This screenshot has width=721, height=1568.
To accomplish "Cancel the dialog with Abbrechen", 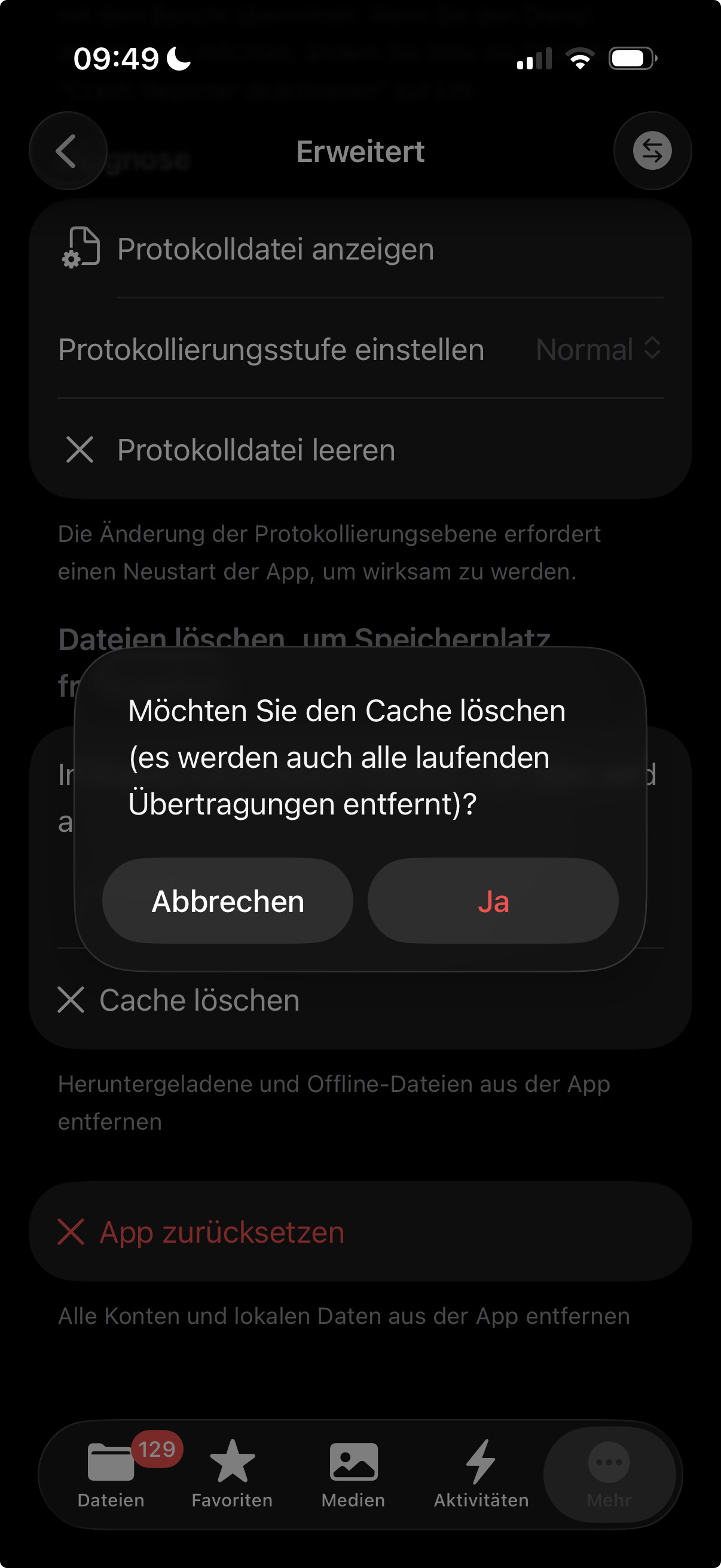I will pyautogui.click(x=228, y=900).
